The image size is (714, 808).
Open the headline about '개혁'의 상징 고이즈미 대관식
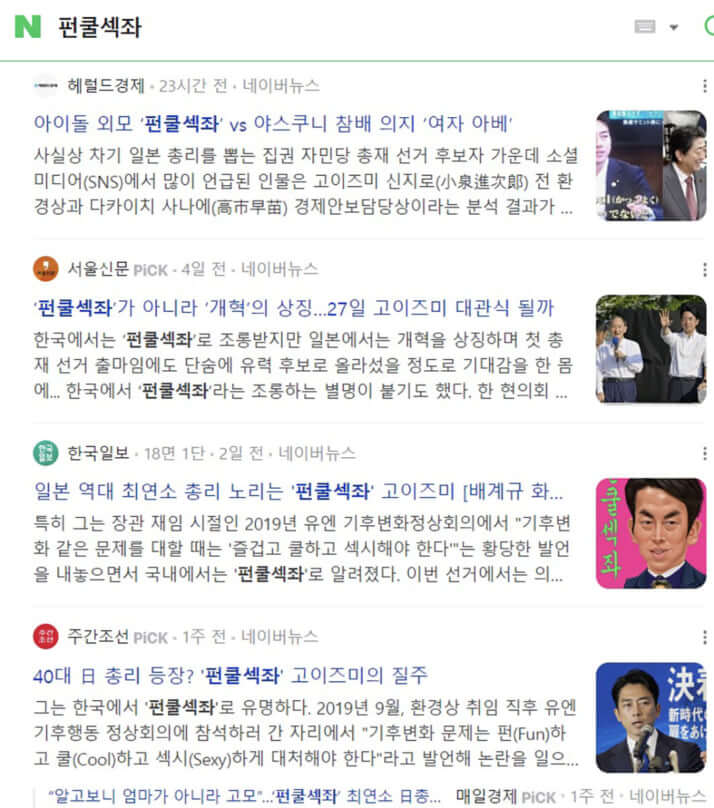pos(292,308)
